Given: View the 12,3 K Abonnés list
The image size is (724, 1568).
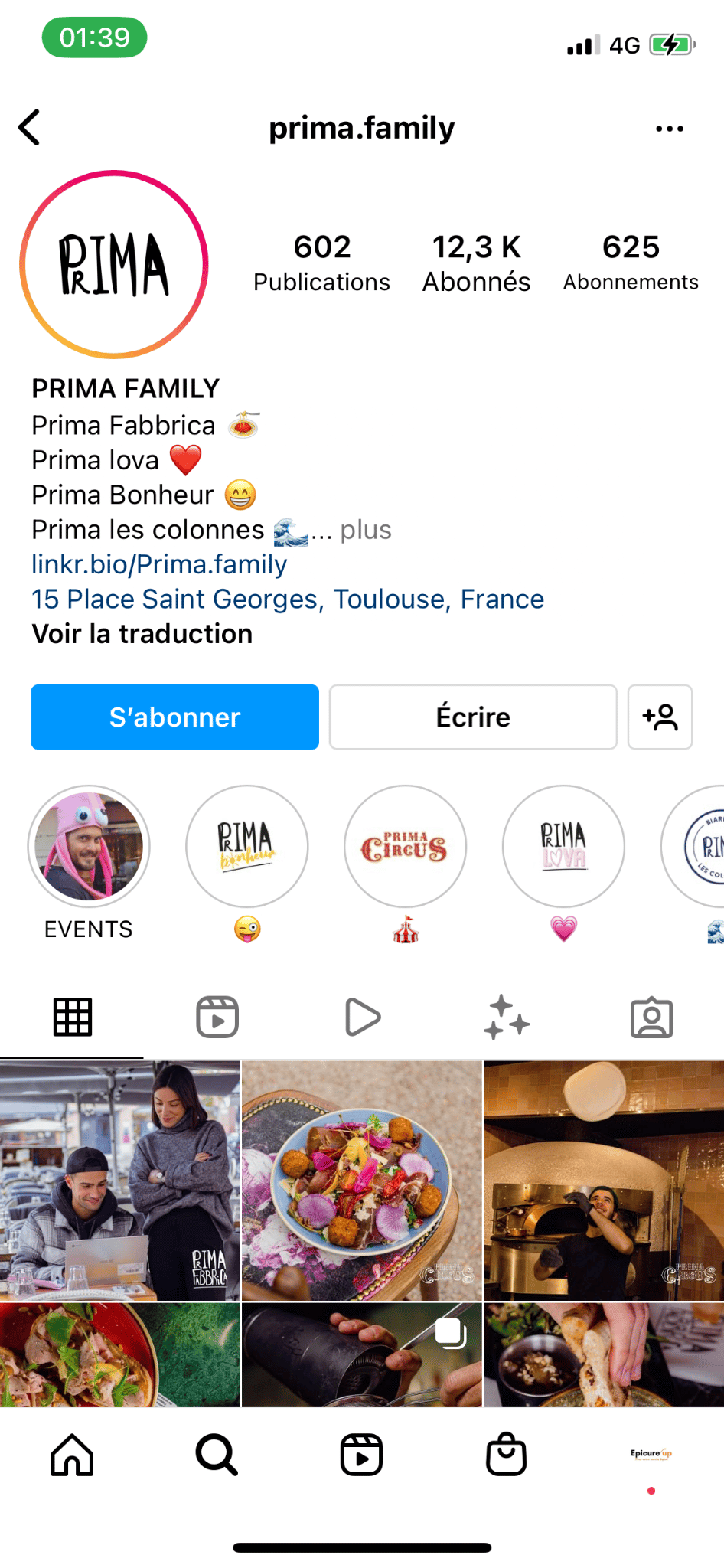Looking at the screenshot, I should (x=476, y=263).
